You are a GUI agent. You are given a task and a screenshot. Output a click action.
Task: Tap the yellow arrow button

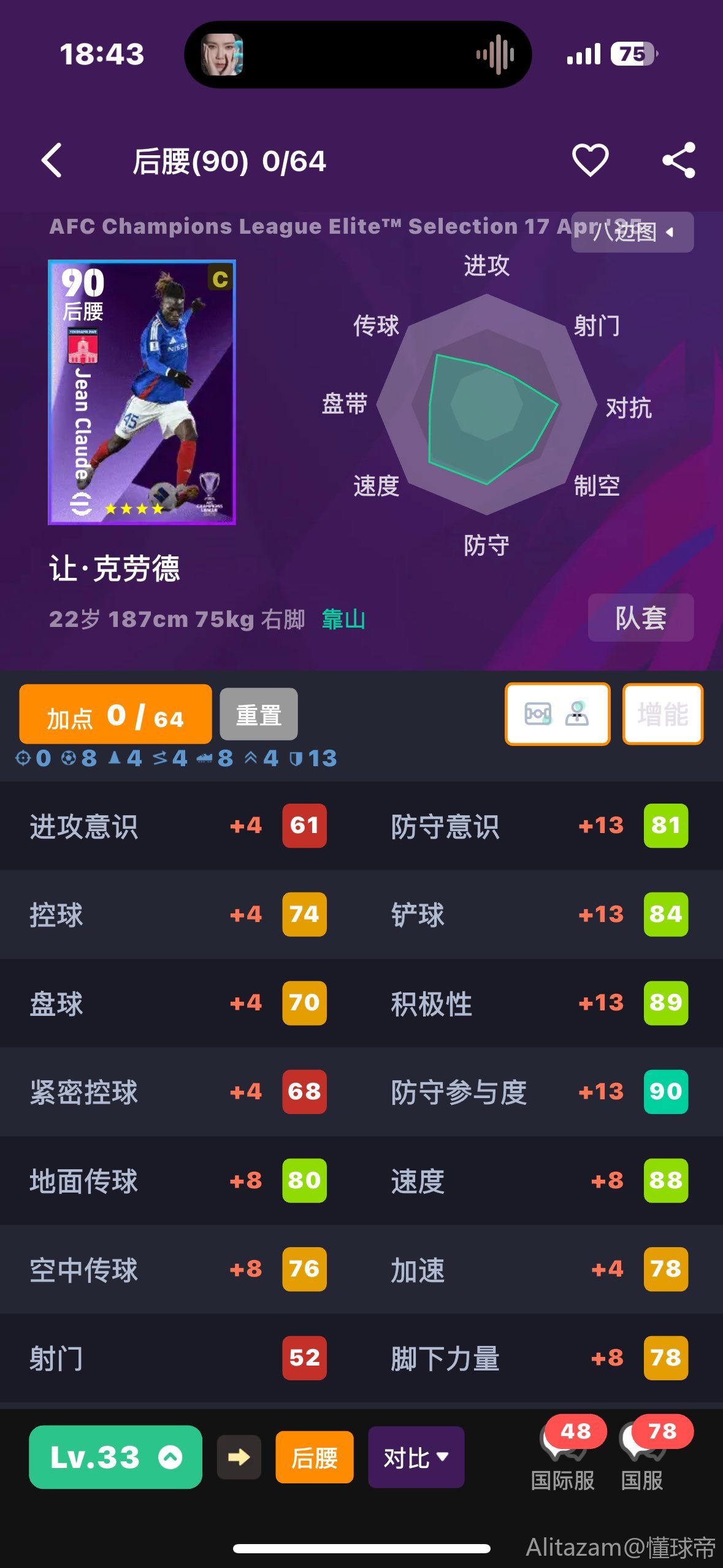239,1458
